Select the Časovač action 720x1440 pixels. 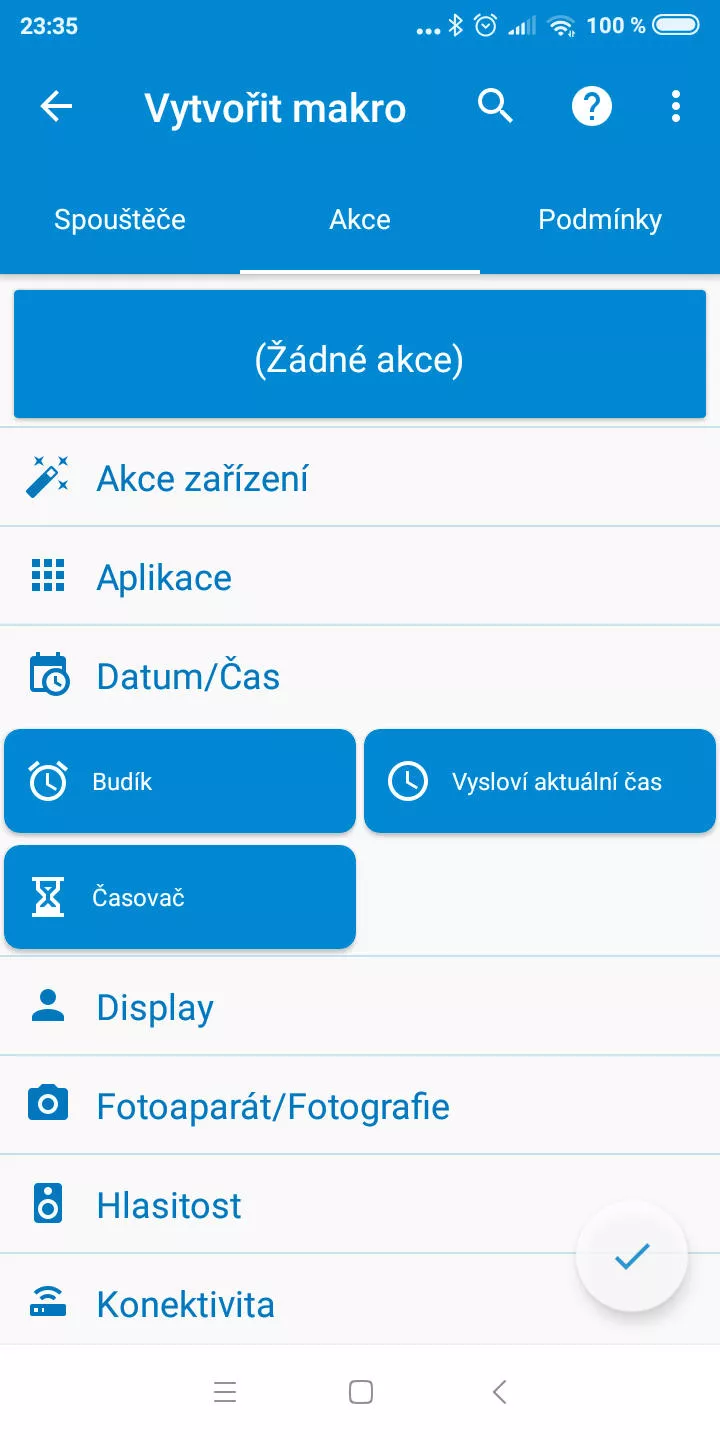coord(180,897)
